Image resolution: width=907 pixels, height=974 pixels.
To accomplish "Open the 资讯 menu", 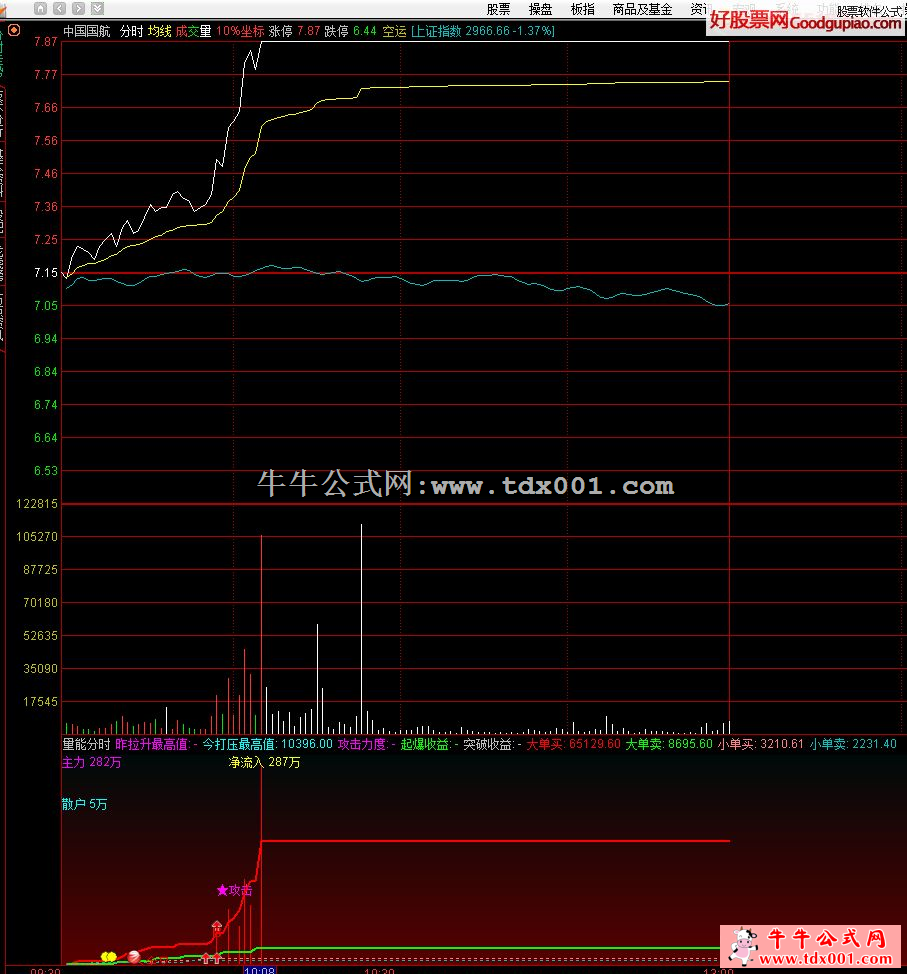I will click(x=699, y=9).
